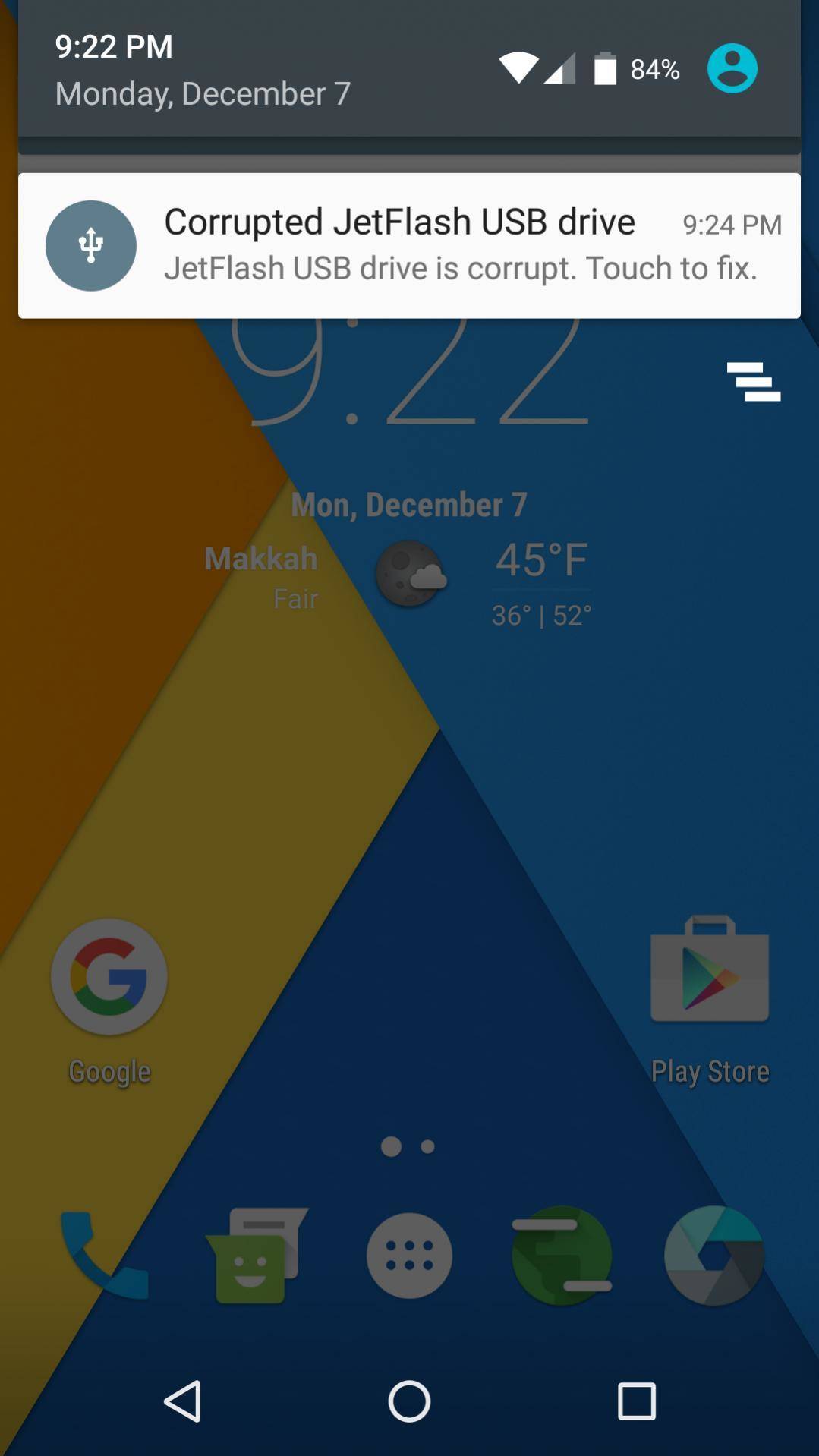Clear all notifications with the dismiss icon
This screenshot has height=1456, width=819.
point(753,381)
